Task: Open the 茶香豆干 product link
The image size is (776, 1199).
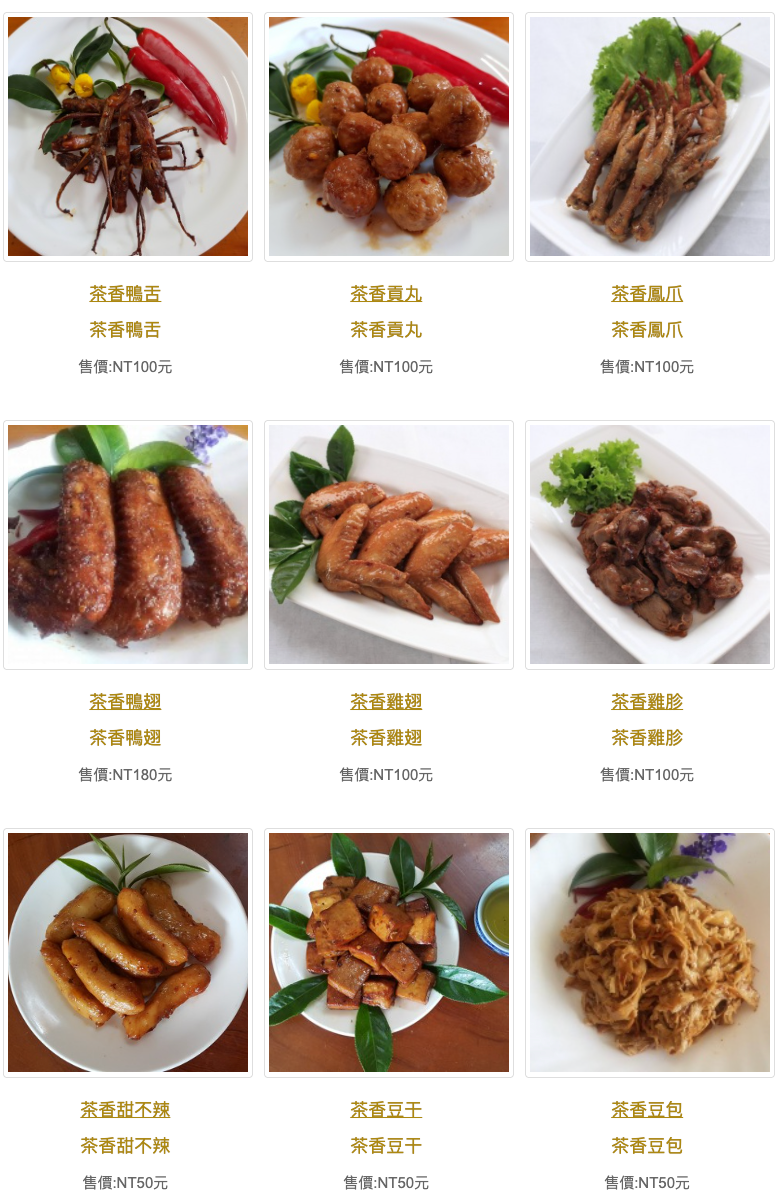Action: [388, 1110]
